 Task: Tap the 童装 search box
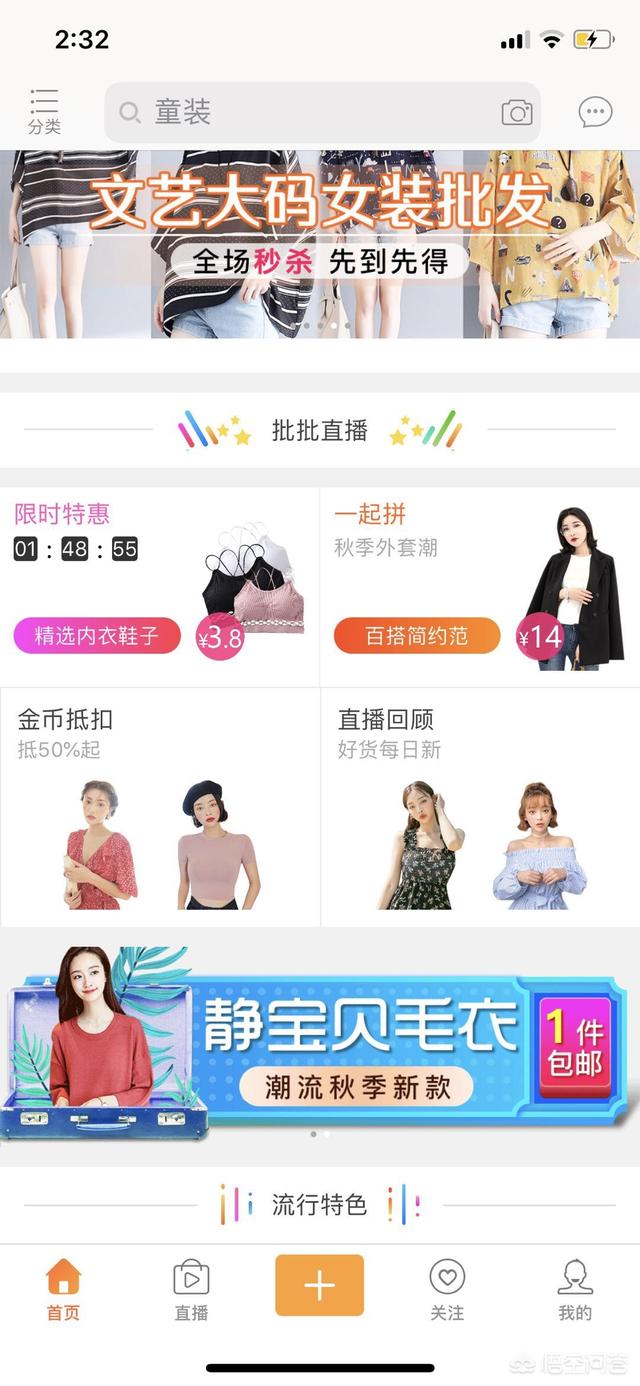300,112
